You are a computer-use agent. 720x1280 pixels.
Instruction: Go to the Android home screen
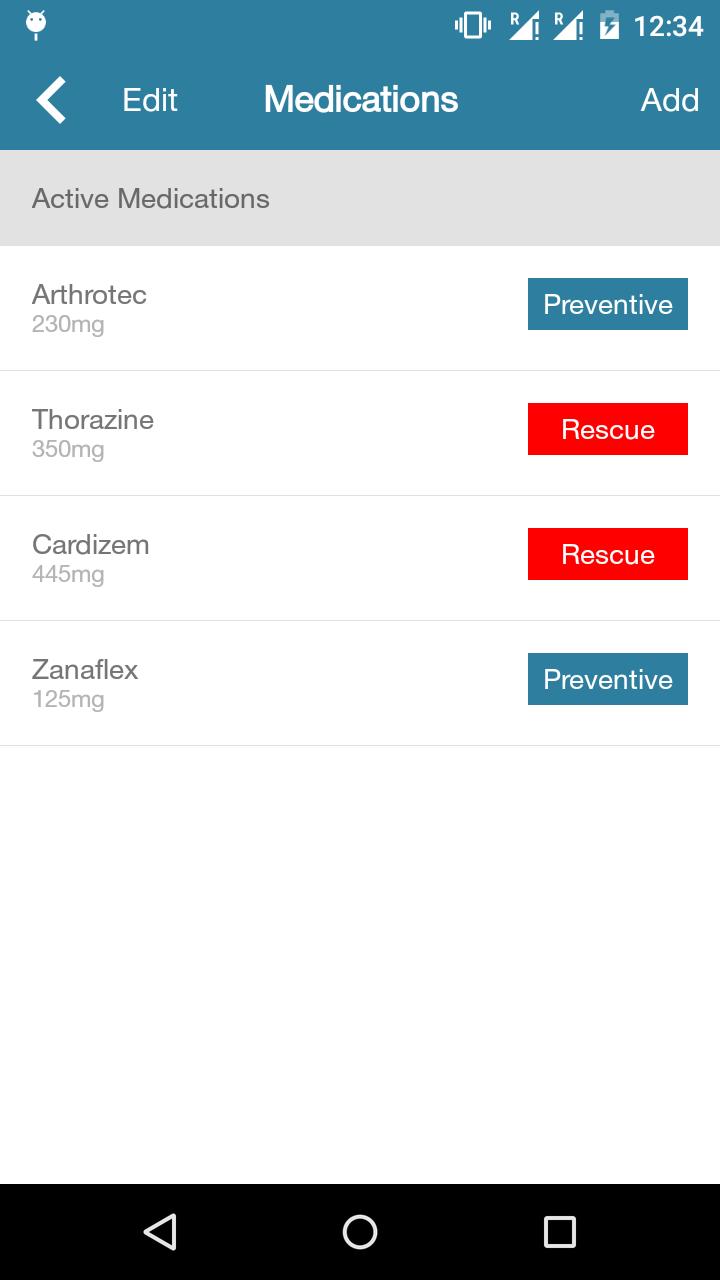[x=360, y=1232]
